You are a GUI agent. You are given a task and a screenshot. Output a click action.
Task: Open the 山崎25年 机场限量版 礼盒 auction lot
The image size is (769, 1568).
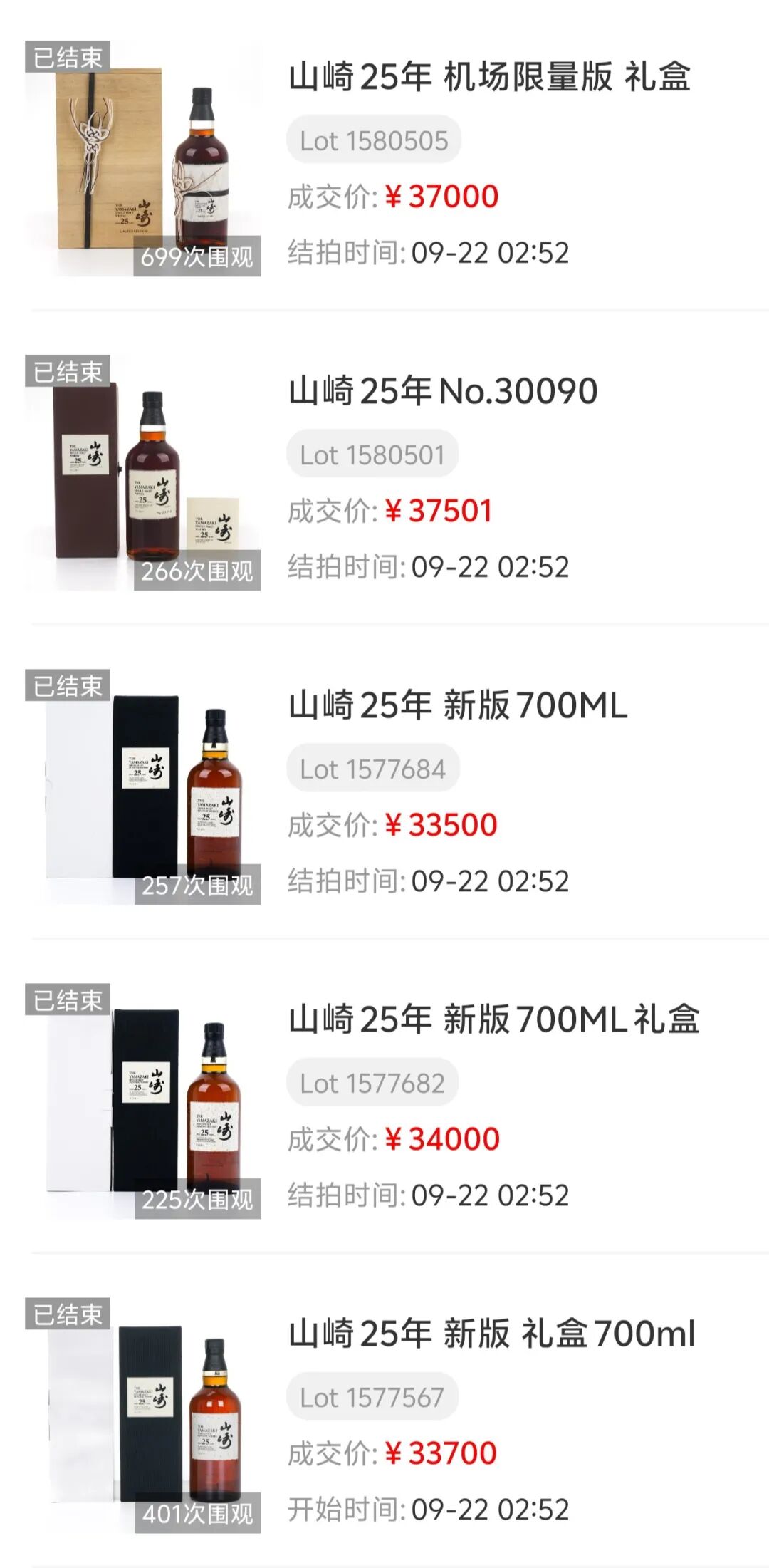click(488, 77)
